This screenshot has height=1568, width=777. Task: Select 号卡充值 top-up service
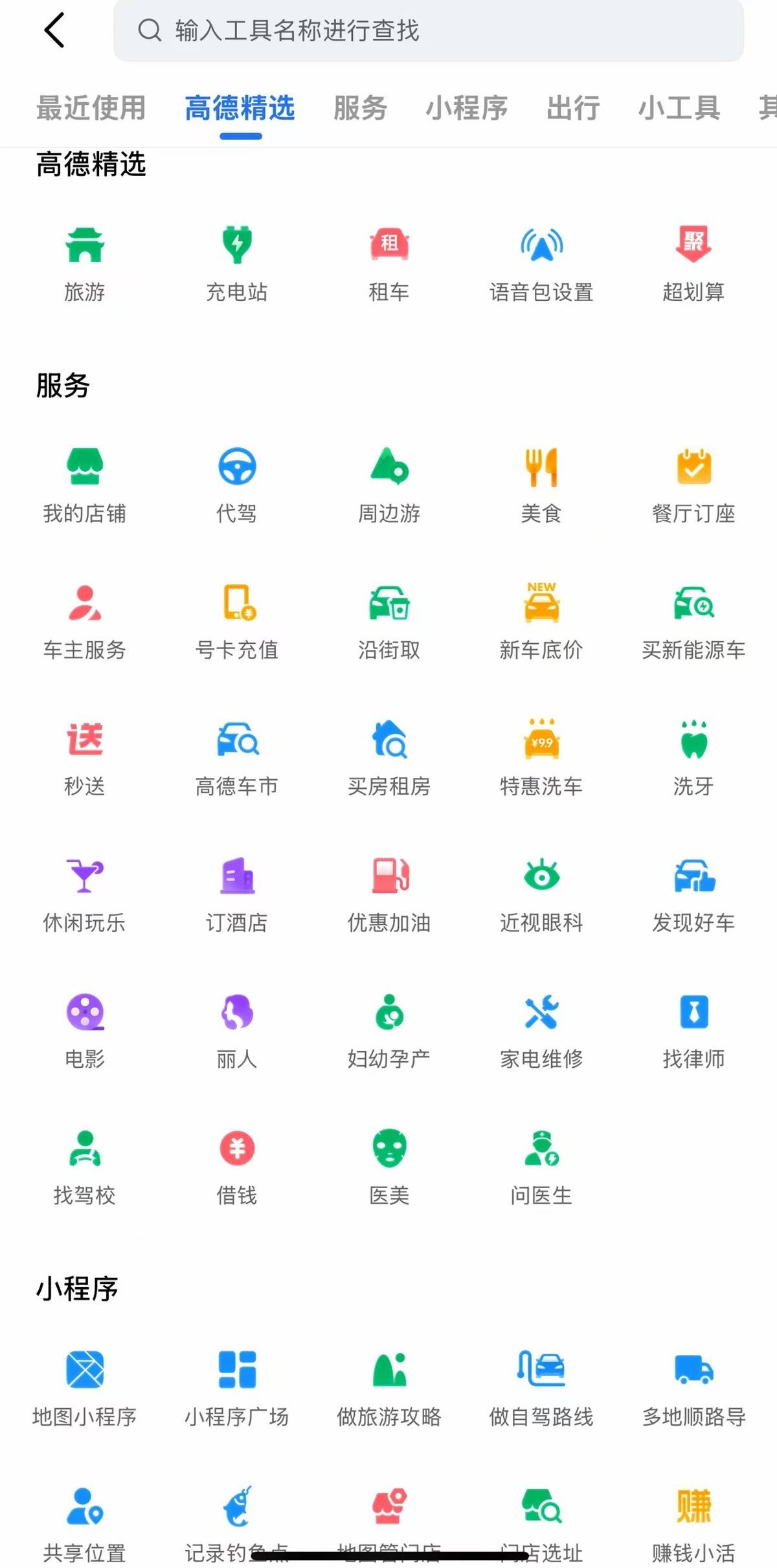tap(237, 621)
